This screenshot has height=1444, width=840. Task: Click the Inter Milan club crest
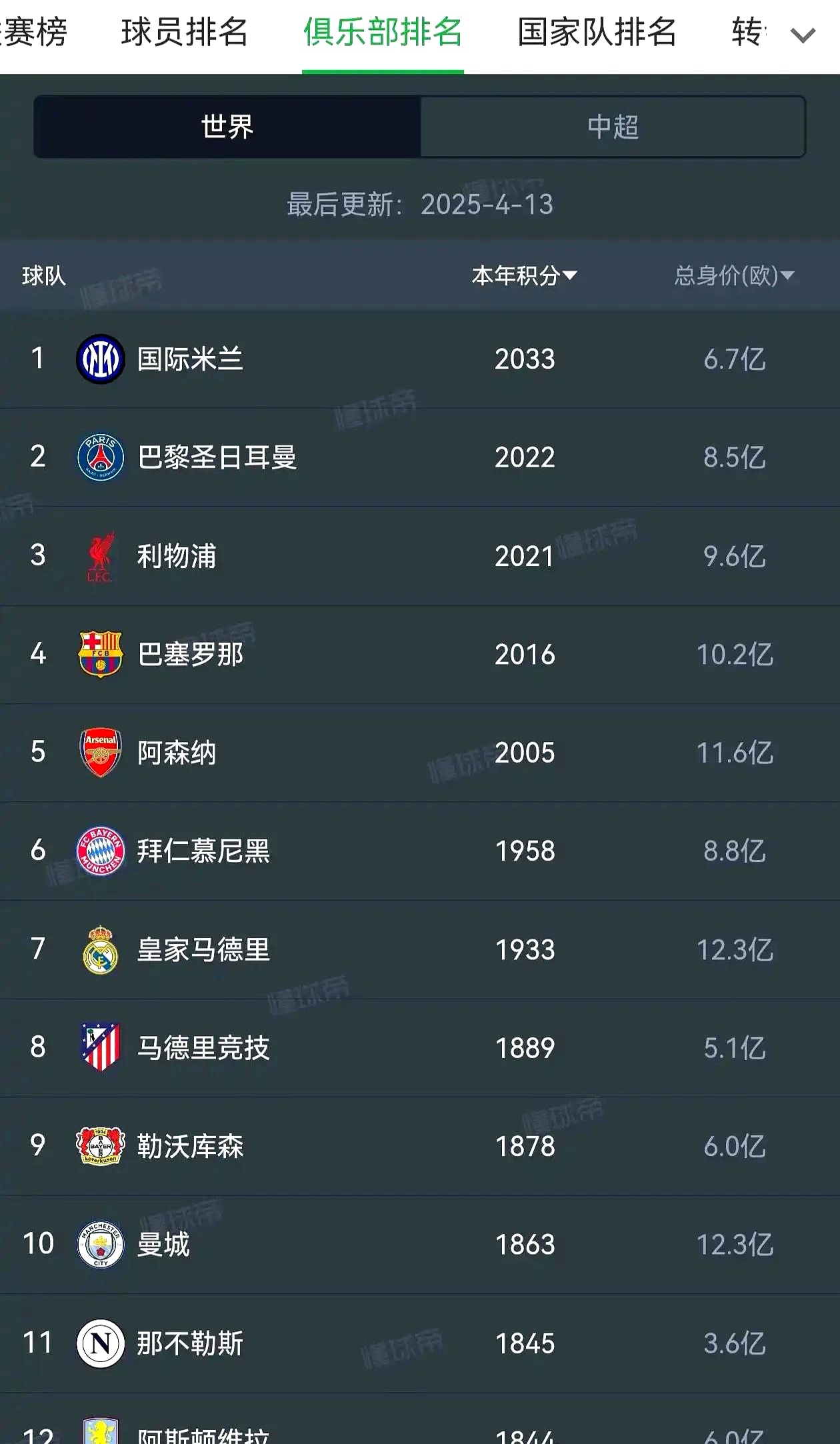(x=100, y=358)
